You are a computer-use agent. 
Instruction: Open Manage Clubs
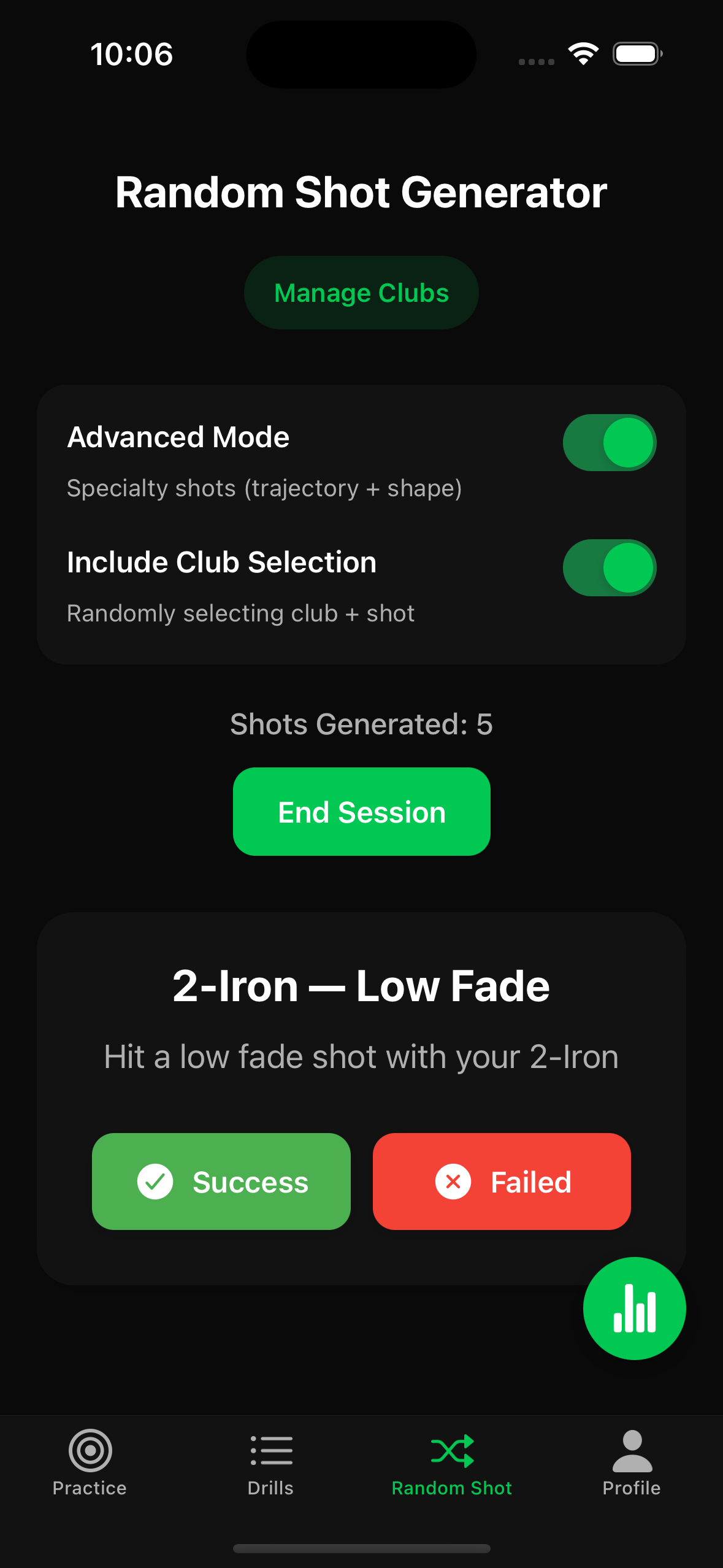(361, 293)
